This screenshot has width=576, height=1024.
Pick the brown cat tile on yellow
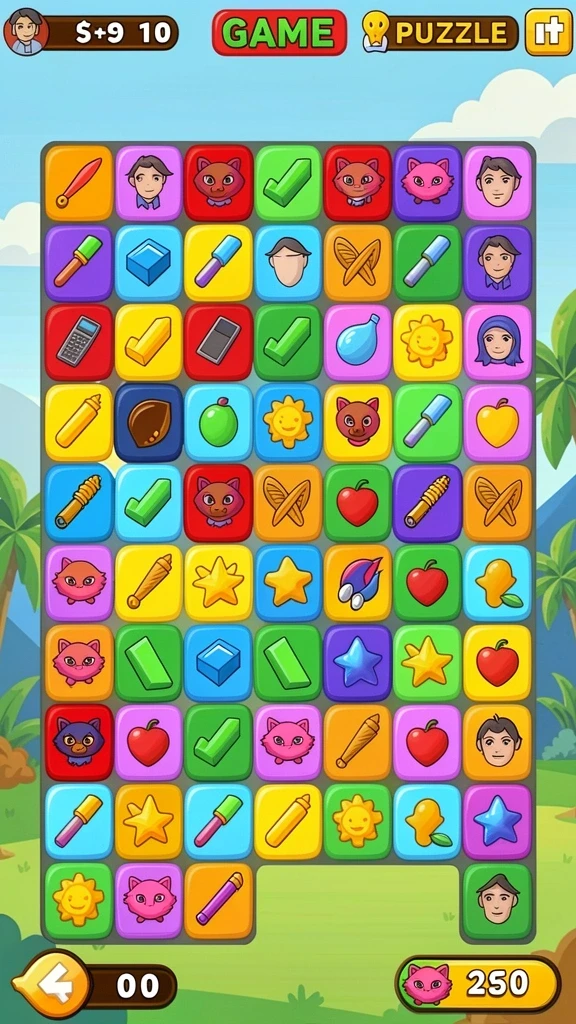pos(357,423)
